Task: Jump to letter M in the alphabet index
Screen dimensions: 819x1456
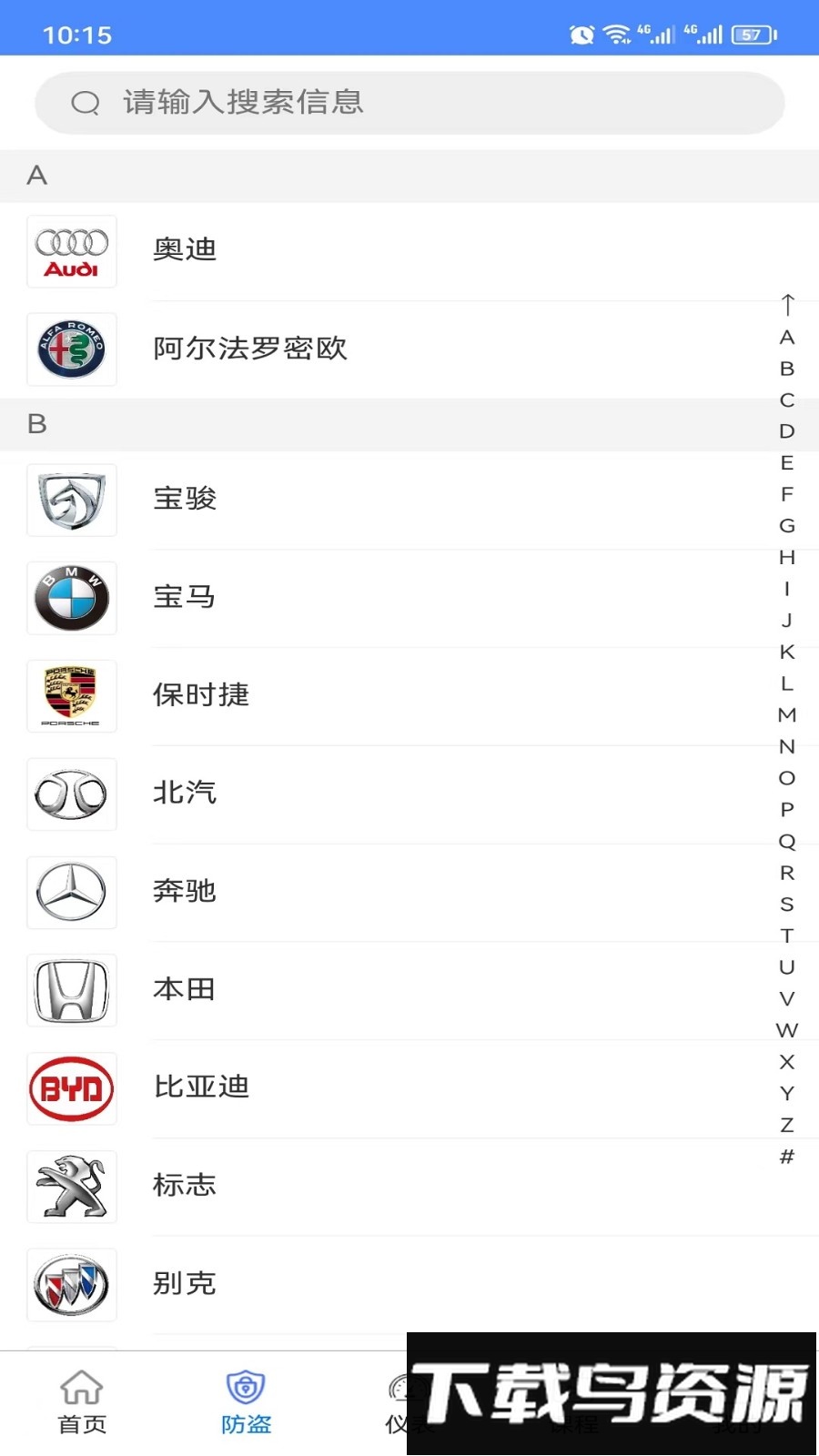Action: pos(786,714)
